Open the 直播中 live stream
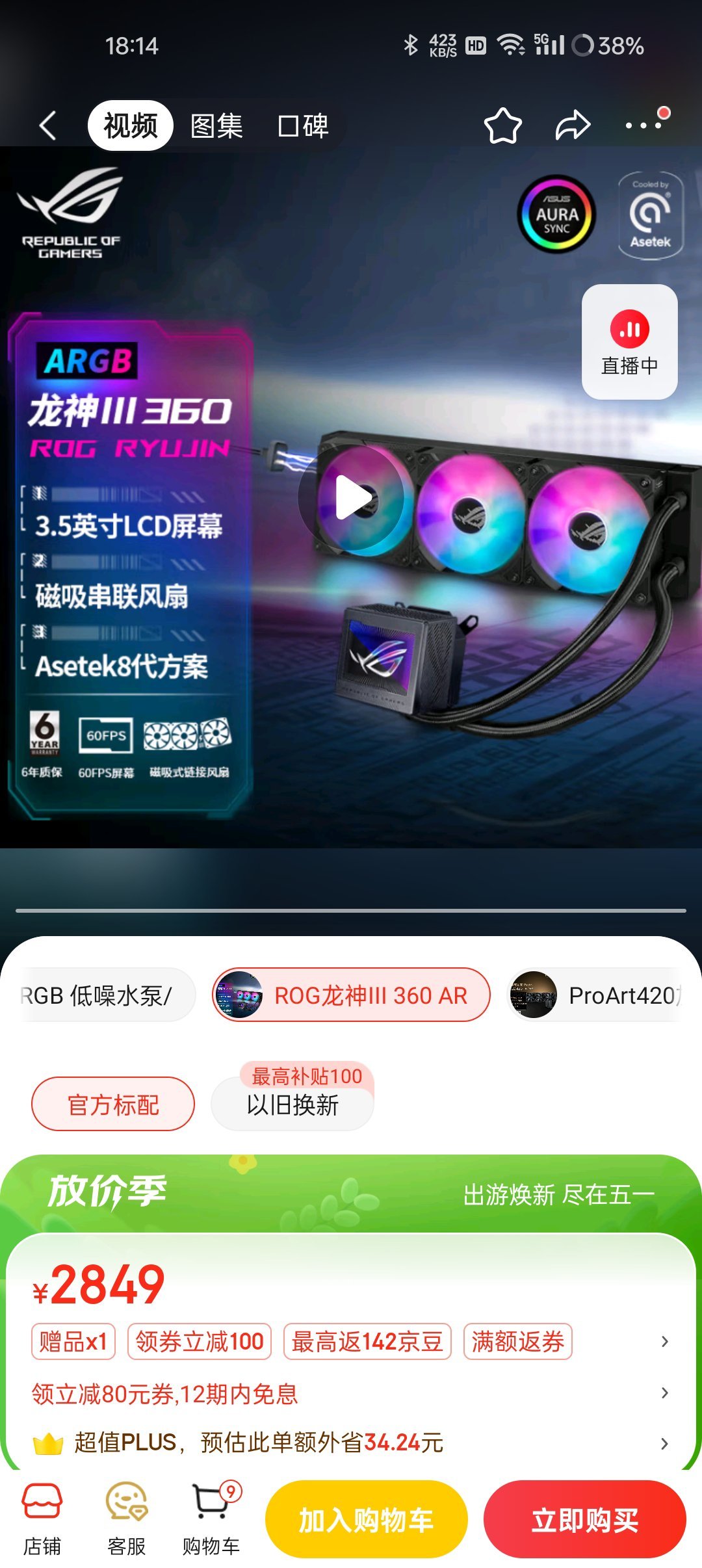Screen dimensions: 702x1568 (629, 342)
